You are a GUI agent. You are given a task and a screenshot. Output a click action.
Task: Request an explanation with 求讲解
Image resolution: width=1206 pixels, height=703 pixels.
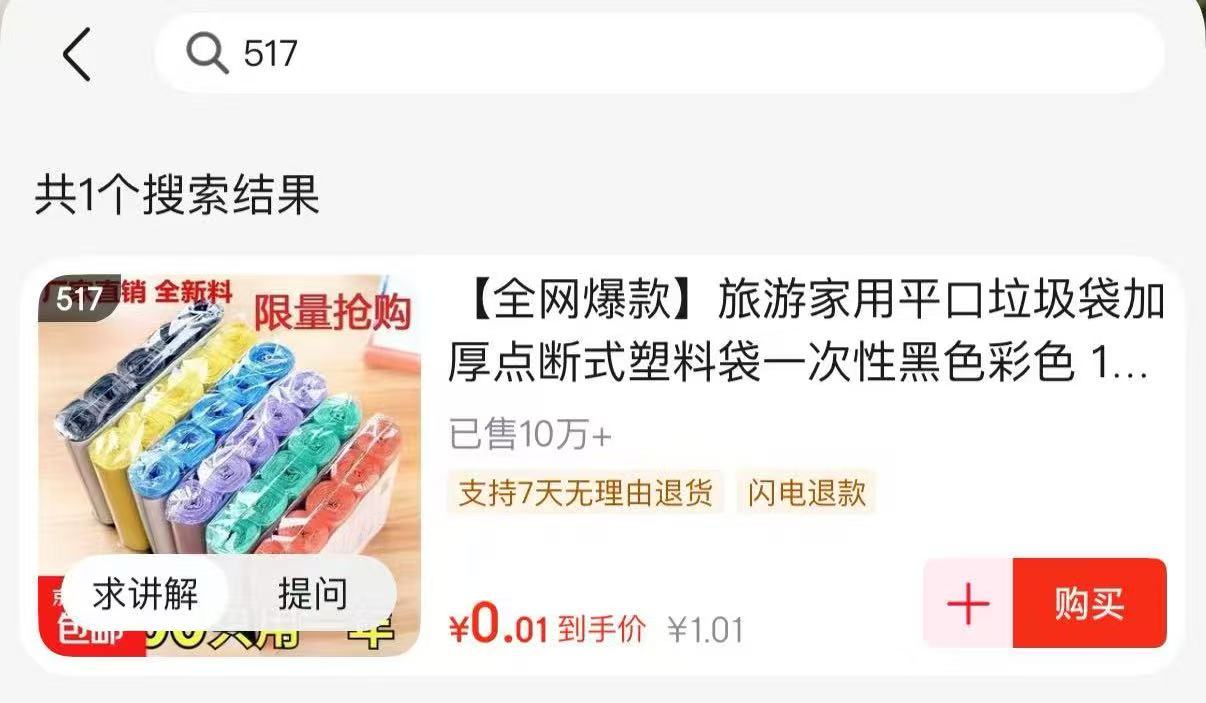coord(146,594)
